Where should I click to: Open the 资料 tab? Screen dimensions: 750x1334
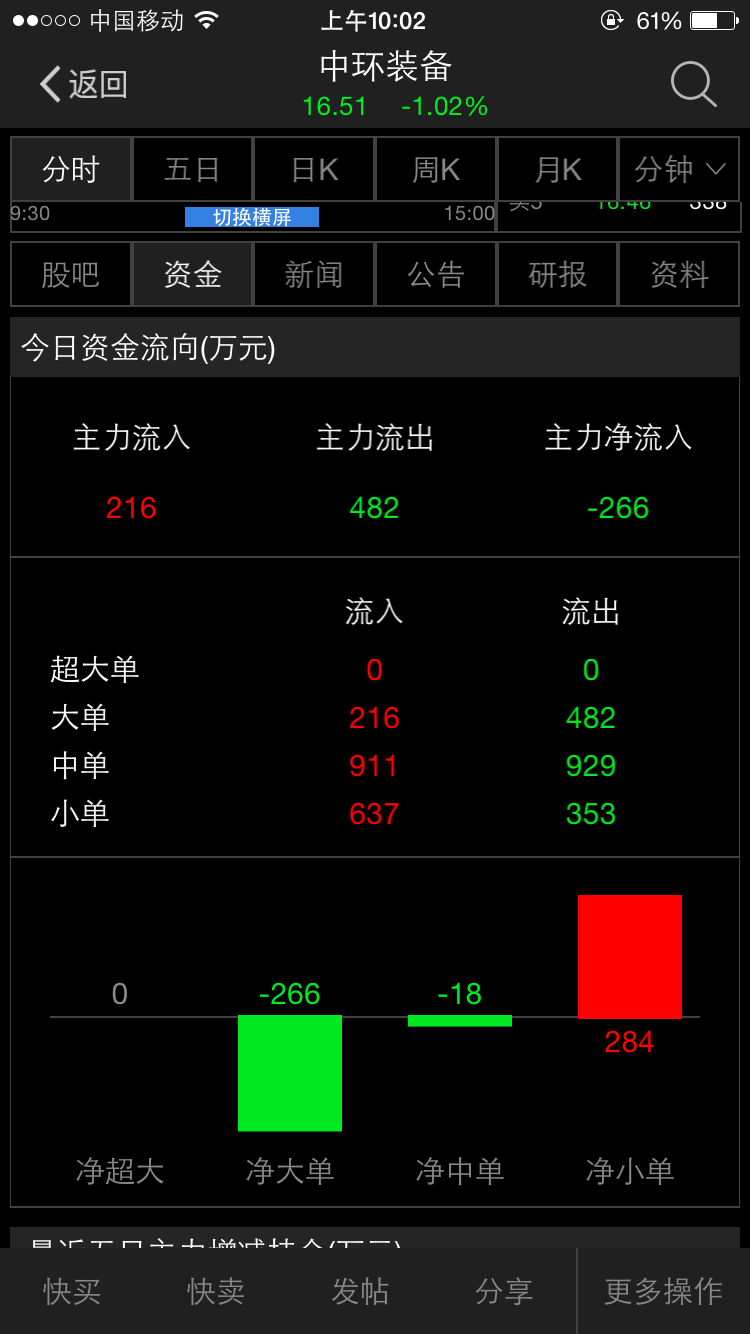pyautogui.click(x=679, y=274)
